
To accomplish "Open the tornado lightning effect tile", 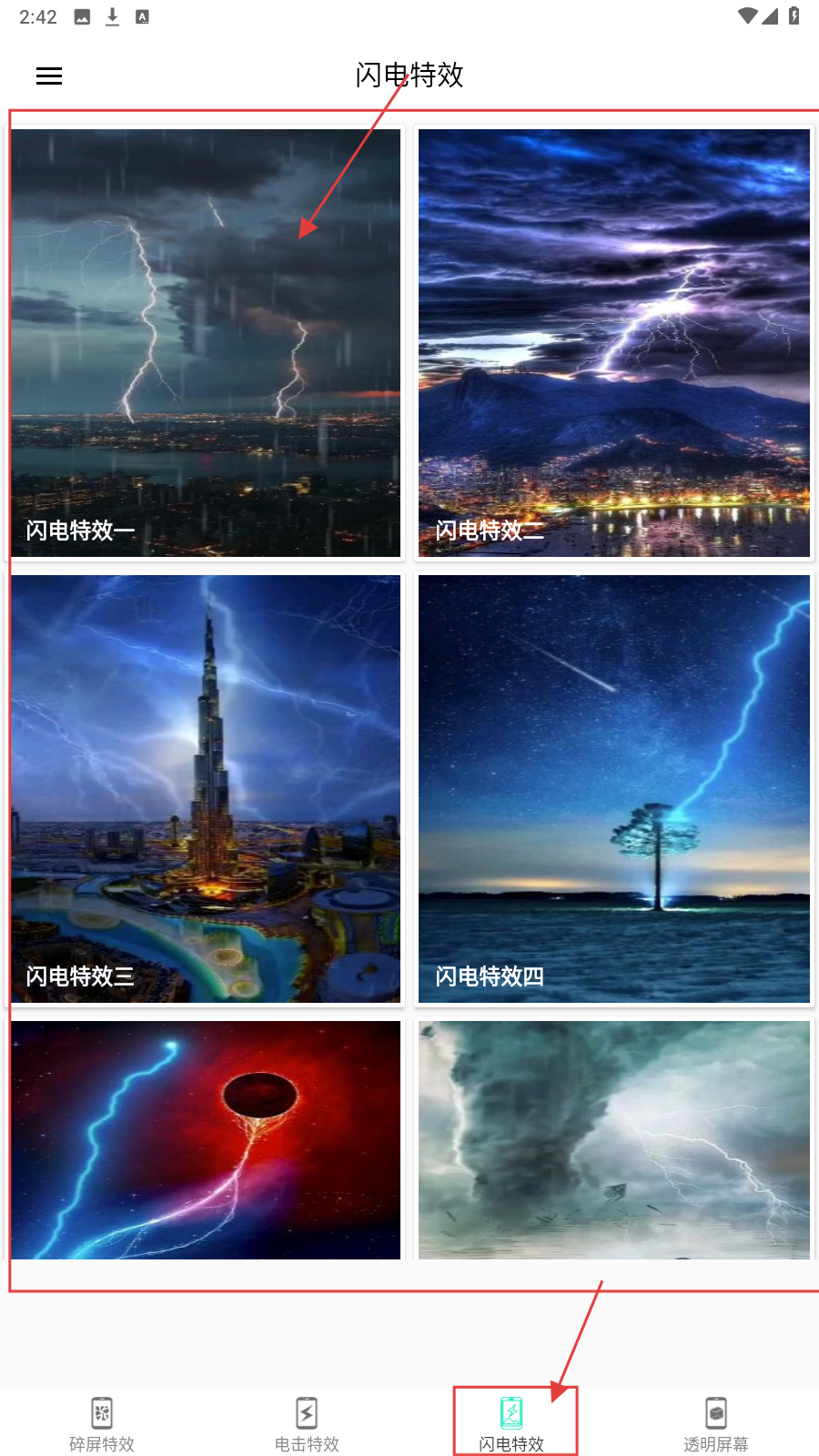I will click(x=614, y=1139).
